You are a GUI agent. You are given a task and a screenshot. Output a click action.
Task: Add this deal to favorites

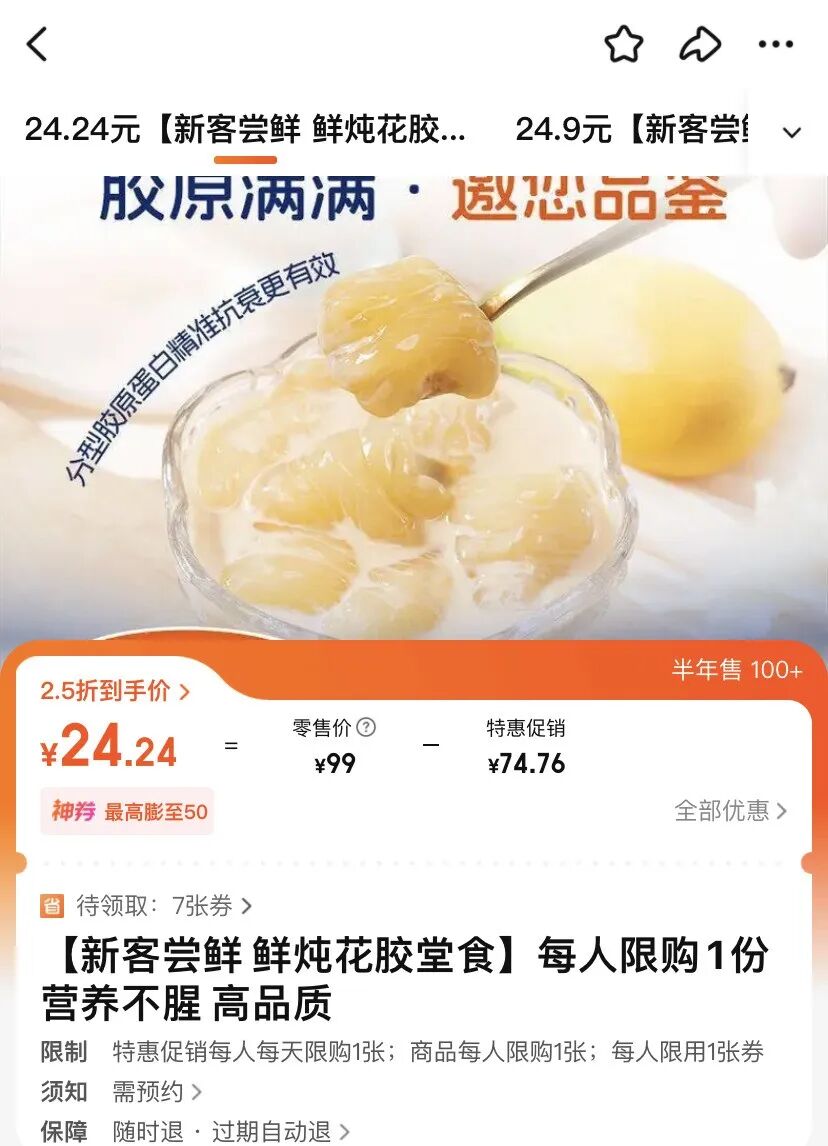(x=623, y=45)
